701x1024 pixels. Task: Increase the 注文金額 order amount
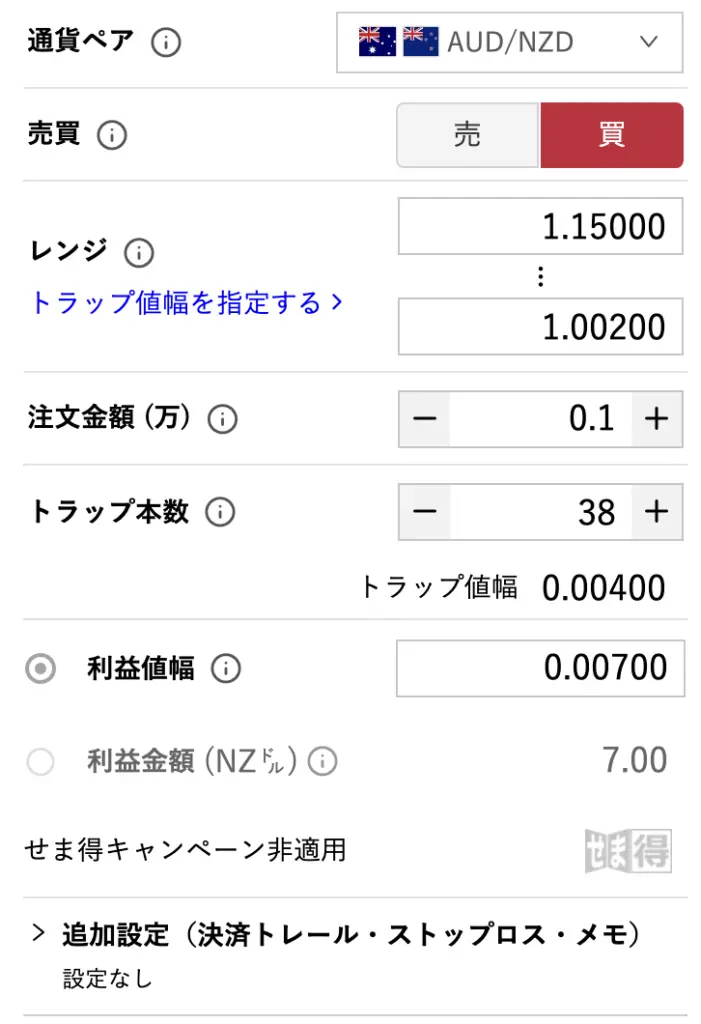(x=656, y=418)
